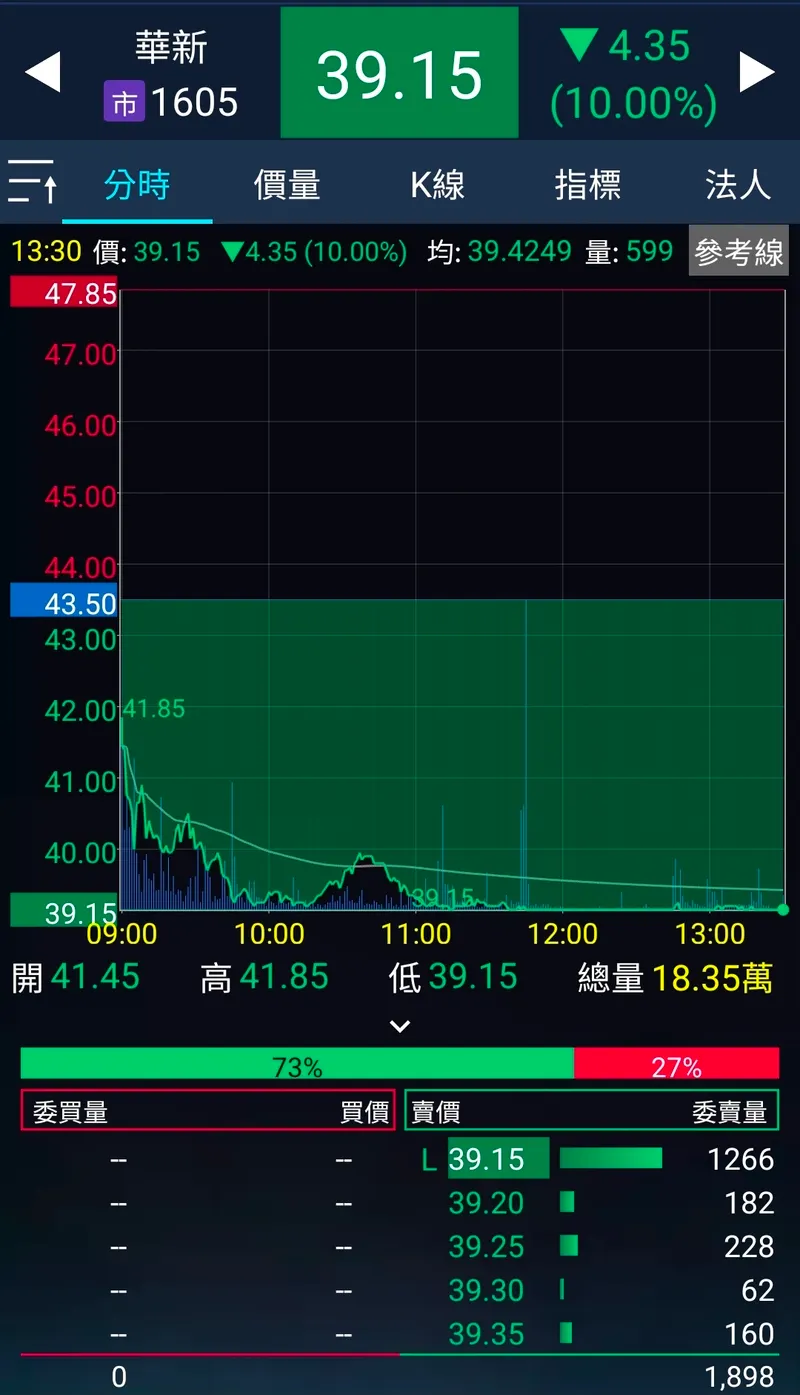Pick the 39.30 ask price row
The height and width of the screenshot is (1395, 800).
click(590, 1290)
